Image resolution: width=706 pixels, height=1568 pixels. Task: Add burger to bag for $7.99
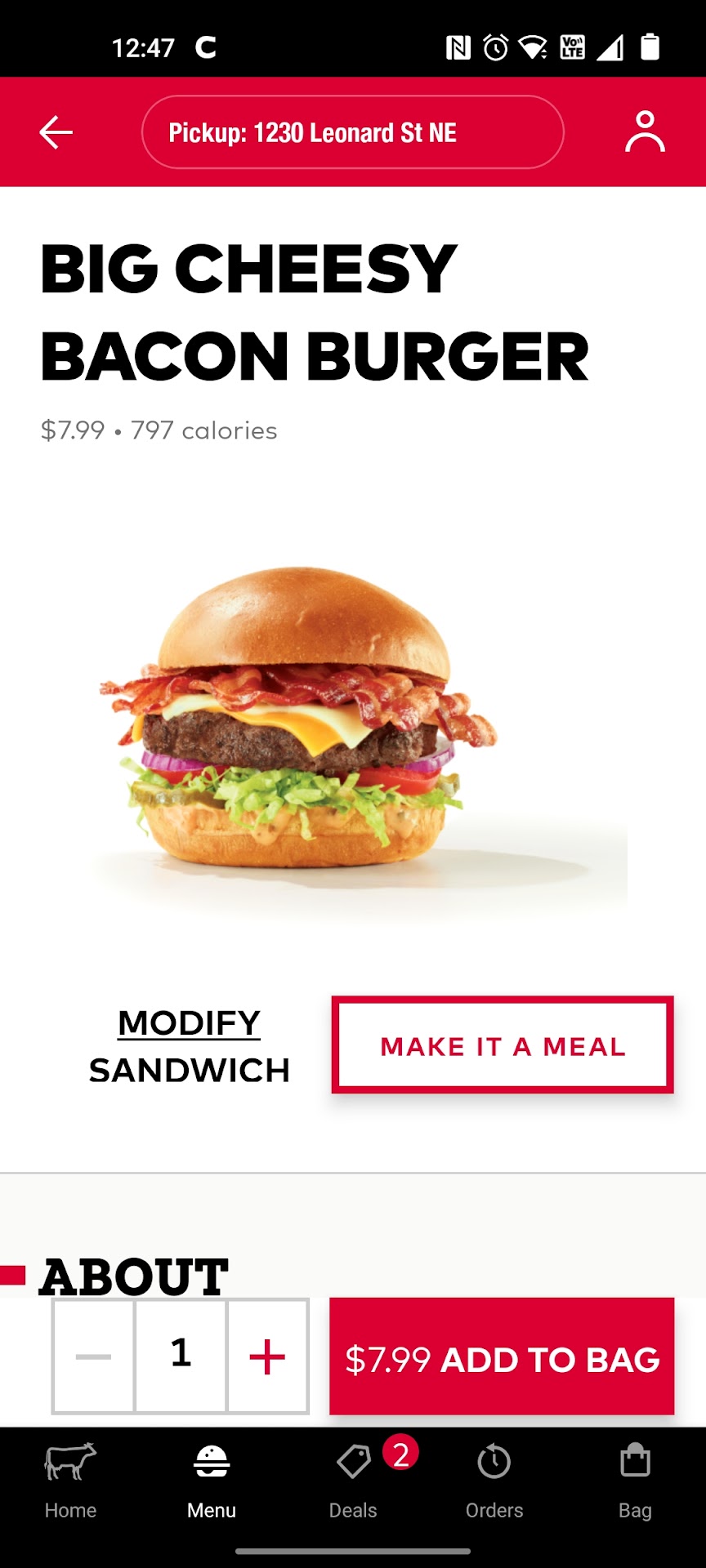[502, 1356]
